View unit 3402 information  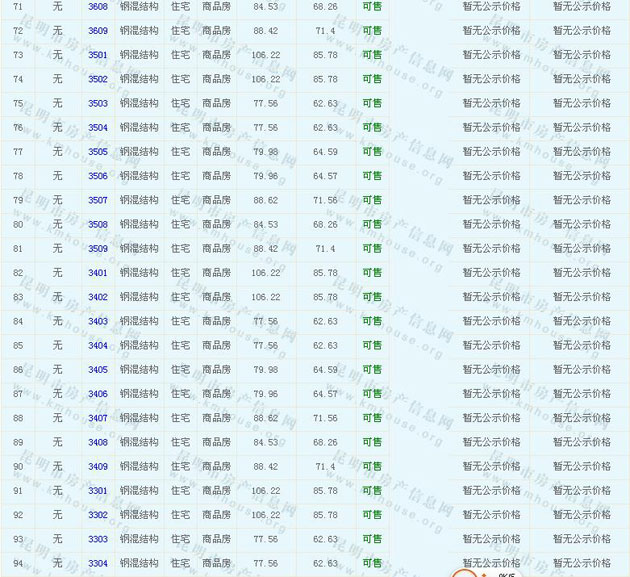click(97, 297)
